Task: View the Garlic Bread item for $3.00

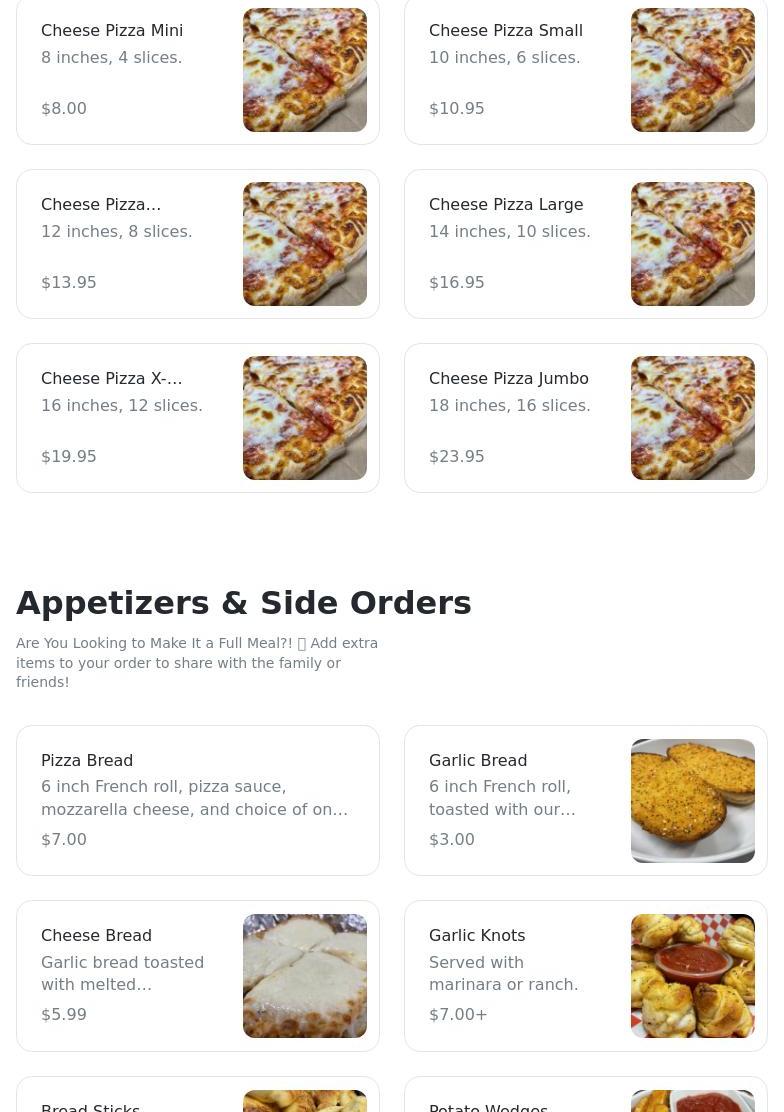Action: tap(586, 800)
